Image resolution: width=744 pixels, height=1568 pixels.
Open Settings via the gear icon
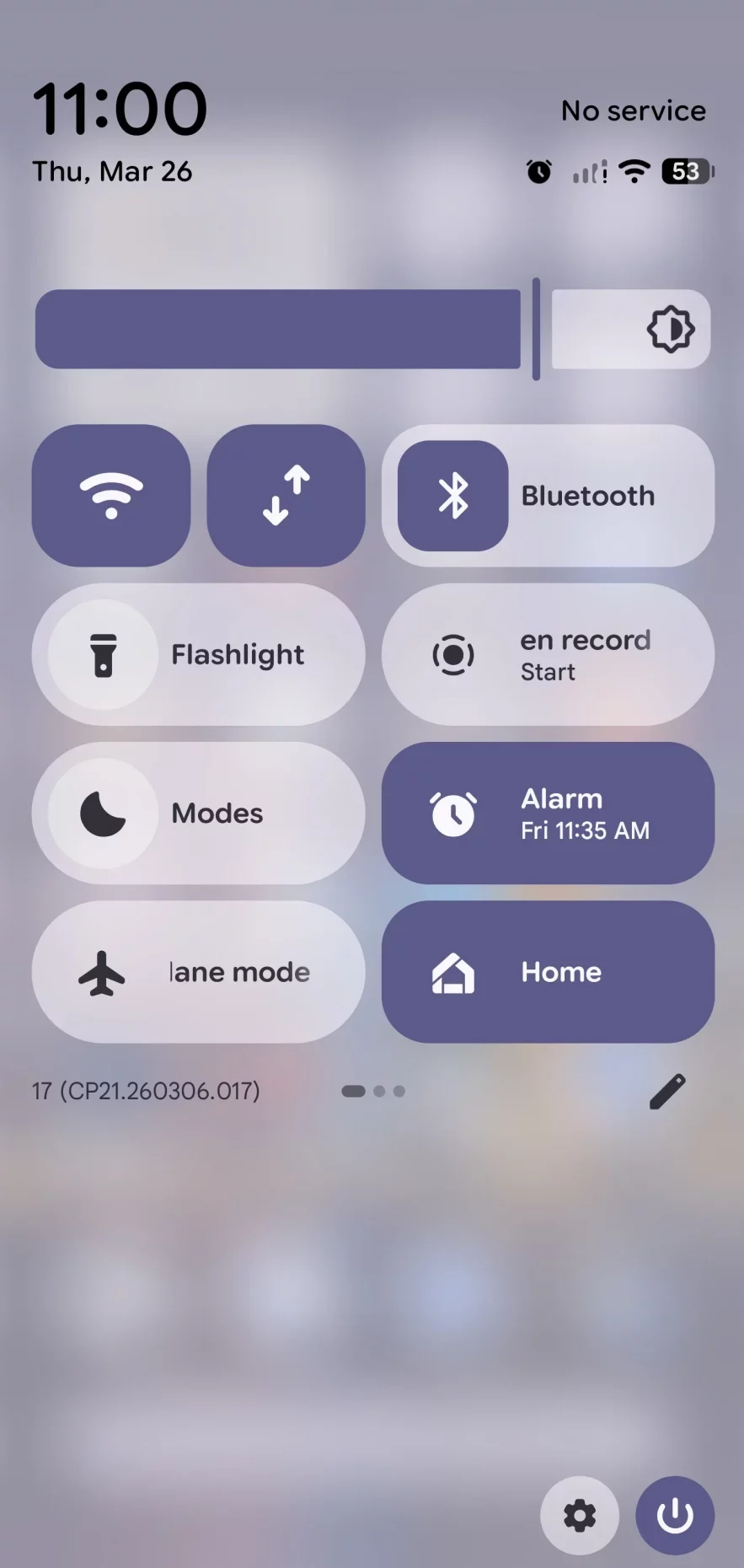[580, 1516]
